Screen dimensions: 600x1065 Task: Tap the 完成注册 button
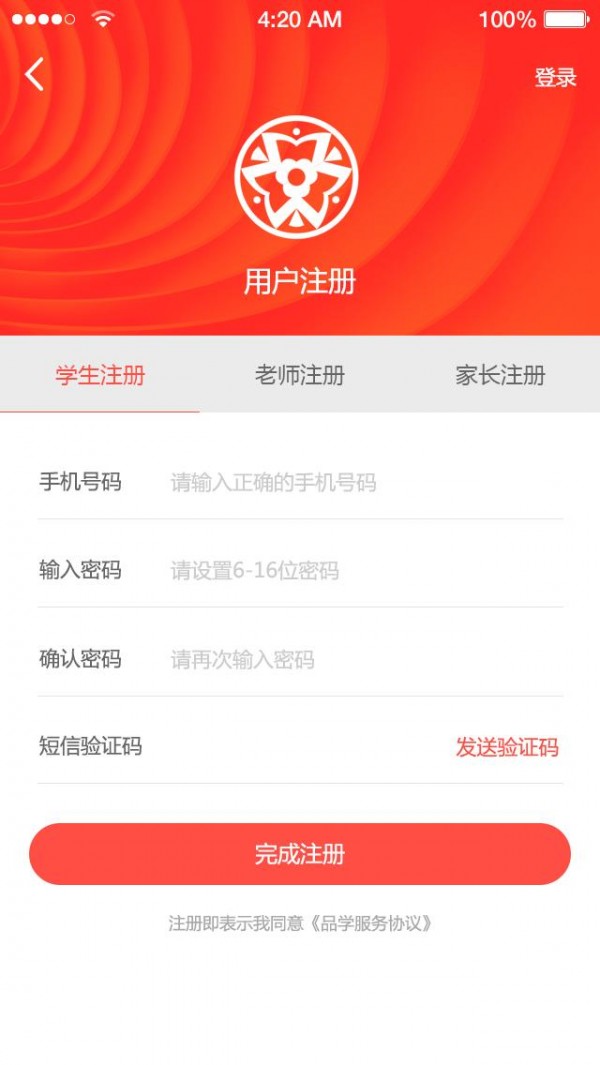300,854
